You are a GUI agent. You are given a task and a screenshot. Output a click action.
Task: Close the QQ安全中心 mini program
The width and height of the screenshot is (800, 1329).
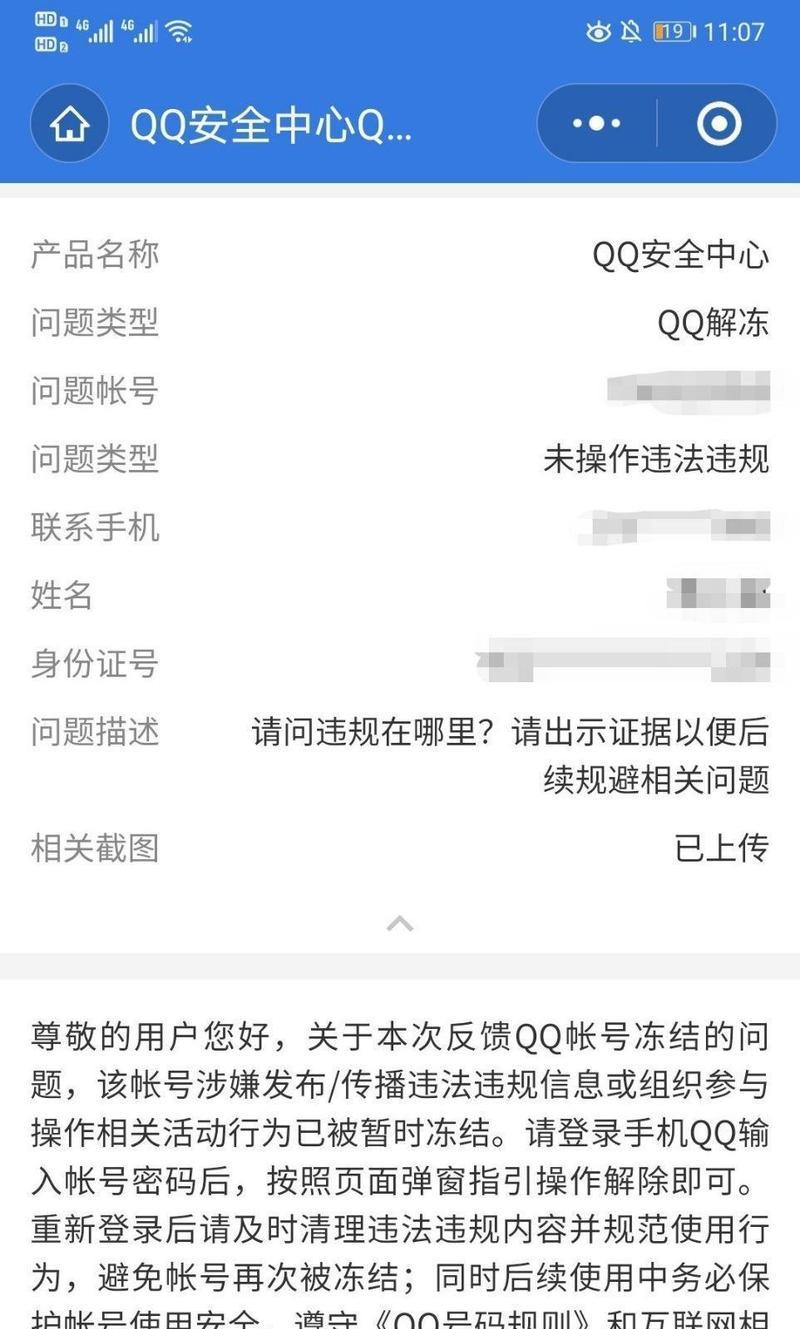click(x=718, y=124)
